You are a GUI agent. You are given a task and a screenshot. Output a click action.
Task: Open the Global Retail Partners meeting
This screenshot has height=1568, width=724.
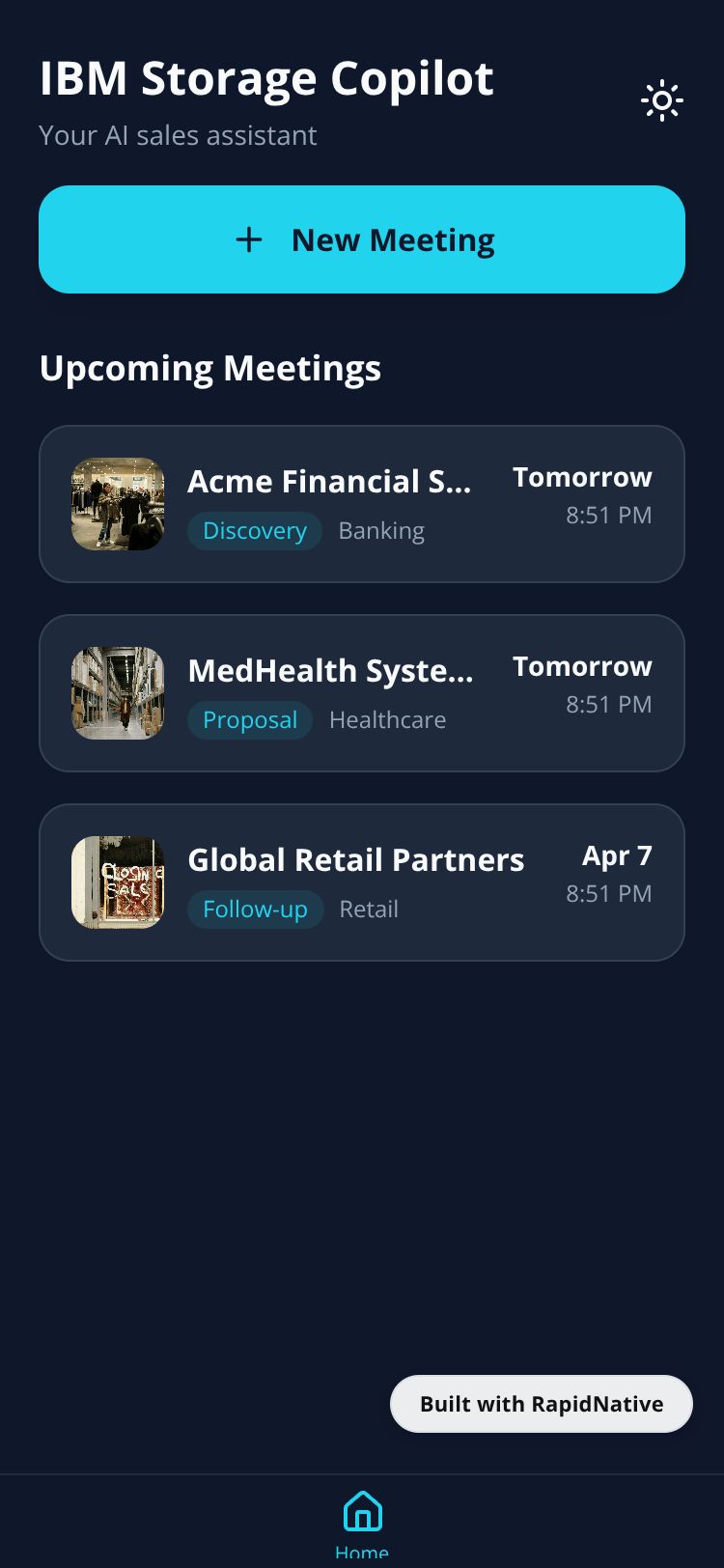[x=362, y=882]
